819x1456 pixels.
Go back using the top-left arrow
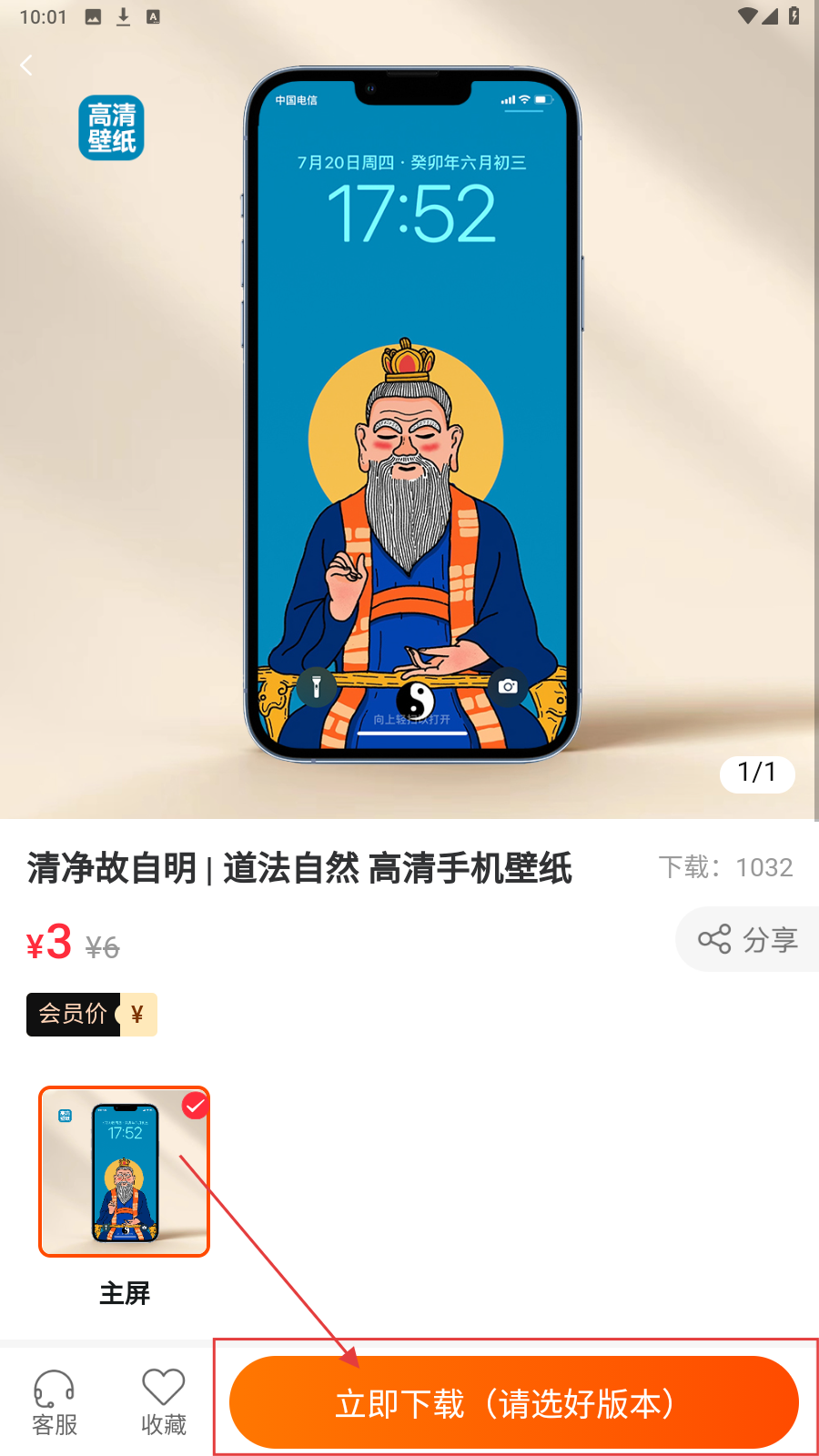tap(26, 66)
